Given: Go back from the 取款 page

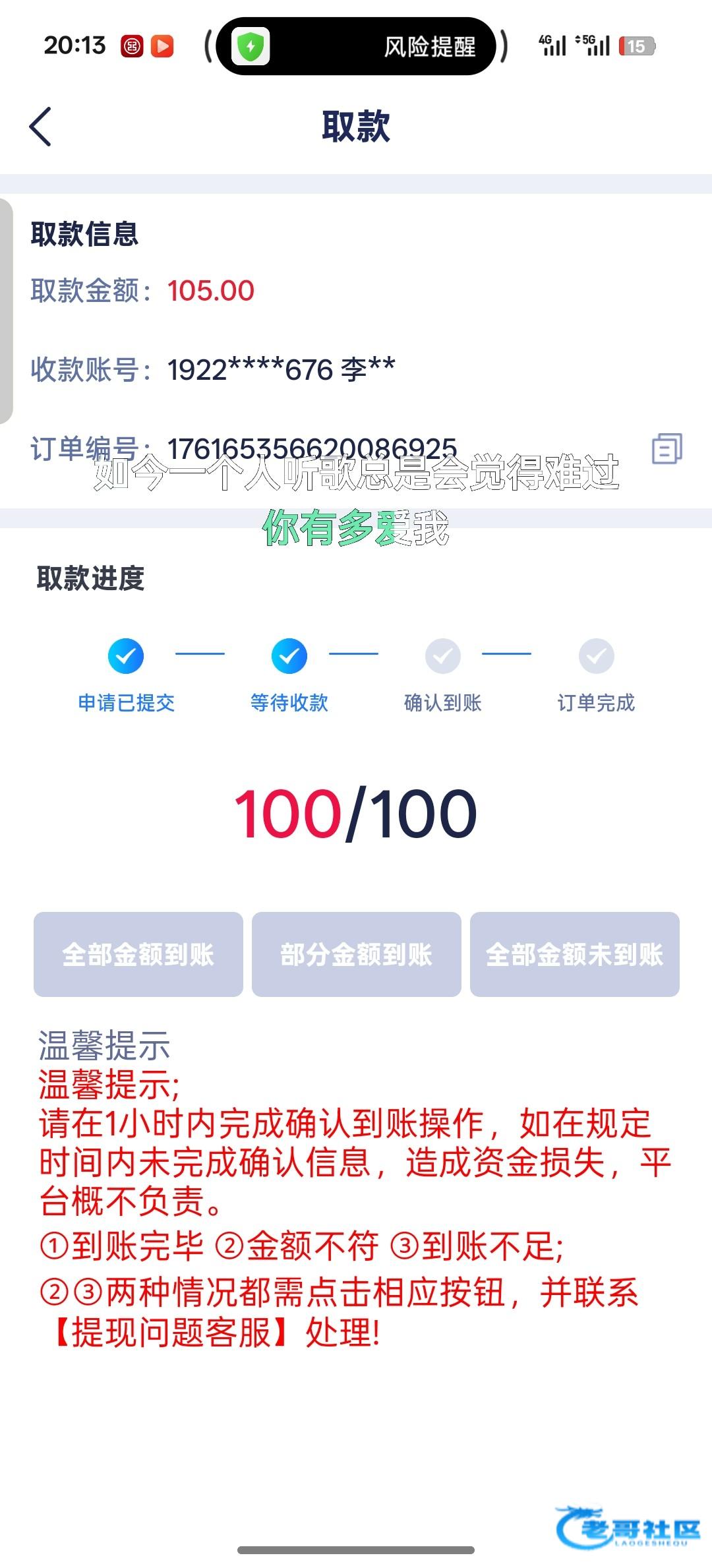Looking at the screenshot, I should click(x=41, y=127).
